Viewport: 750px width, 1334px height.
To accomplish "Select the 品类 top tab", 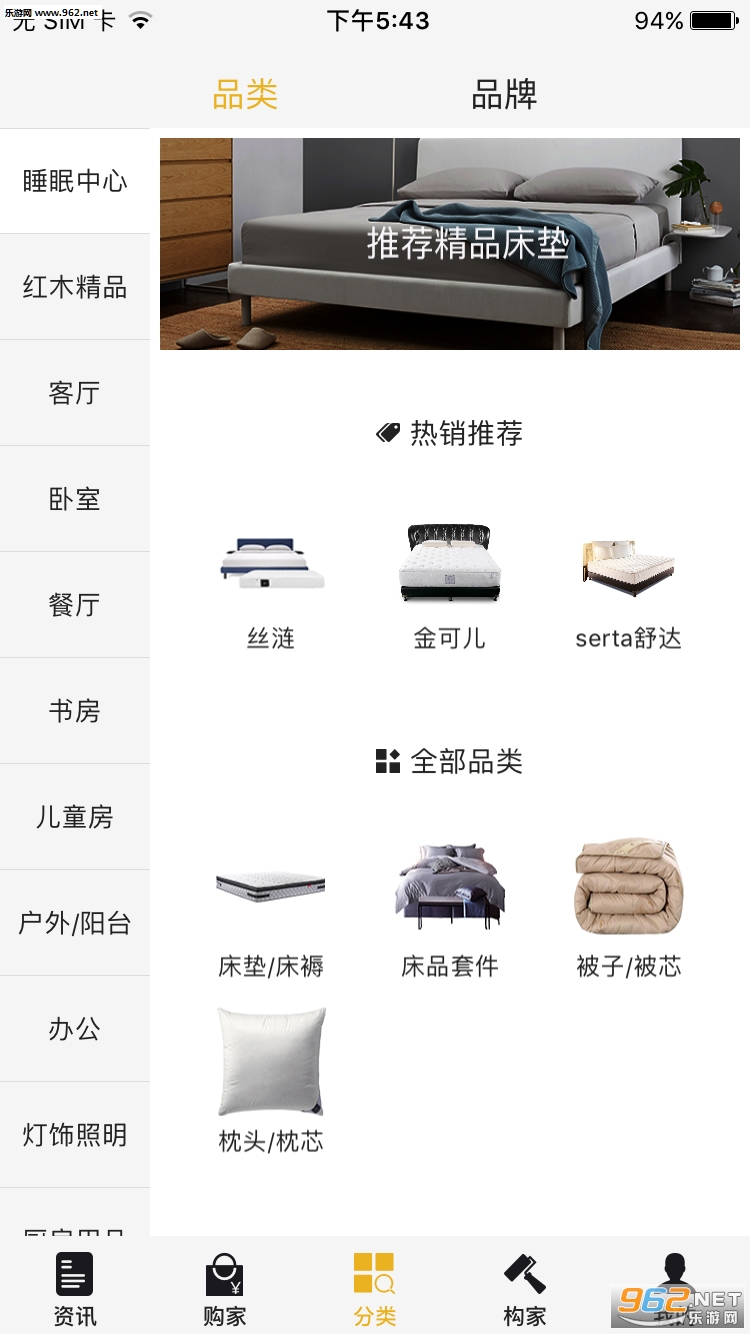I will click(245, 95).
